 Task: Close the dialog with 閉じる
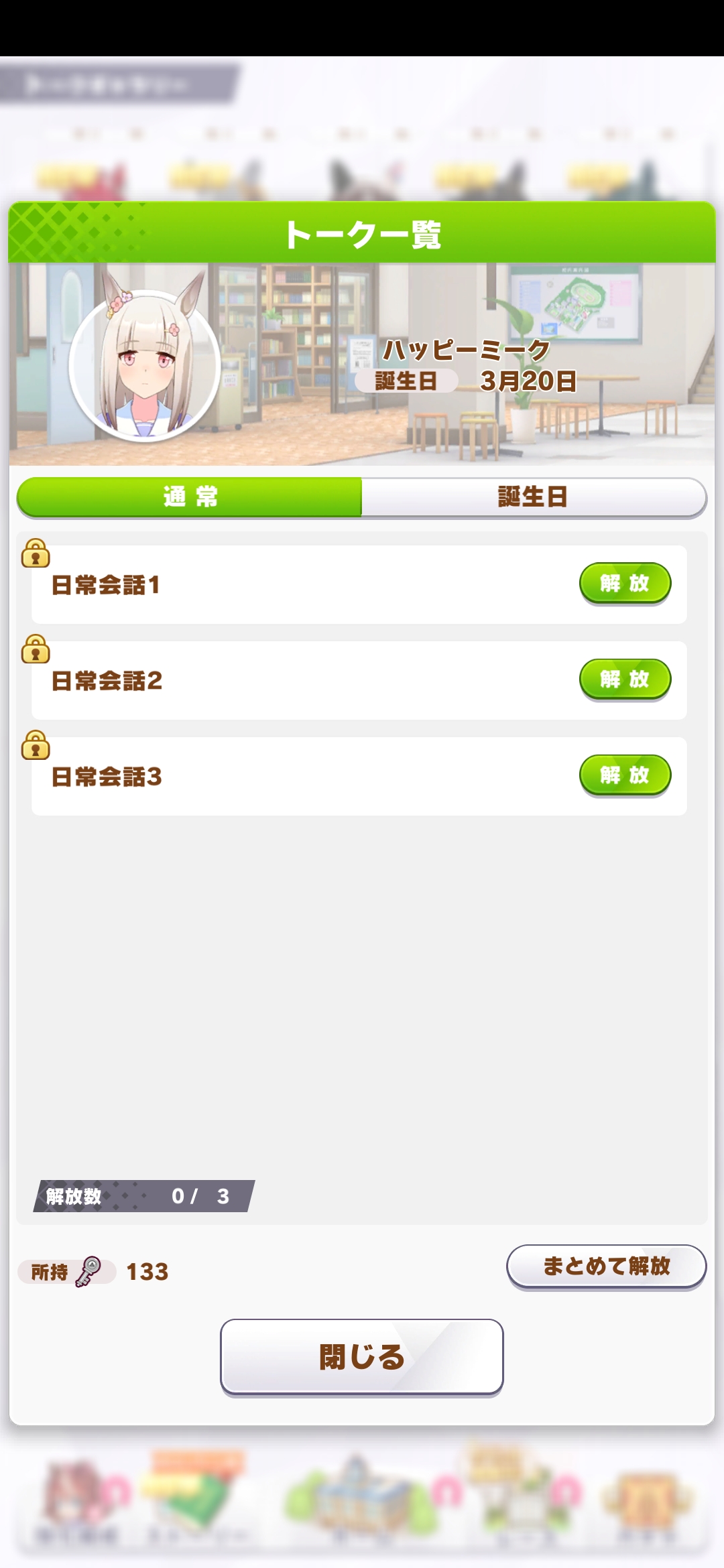click(361, 1357)
